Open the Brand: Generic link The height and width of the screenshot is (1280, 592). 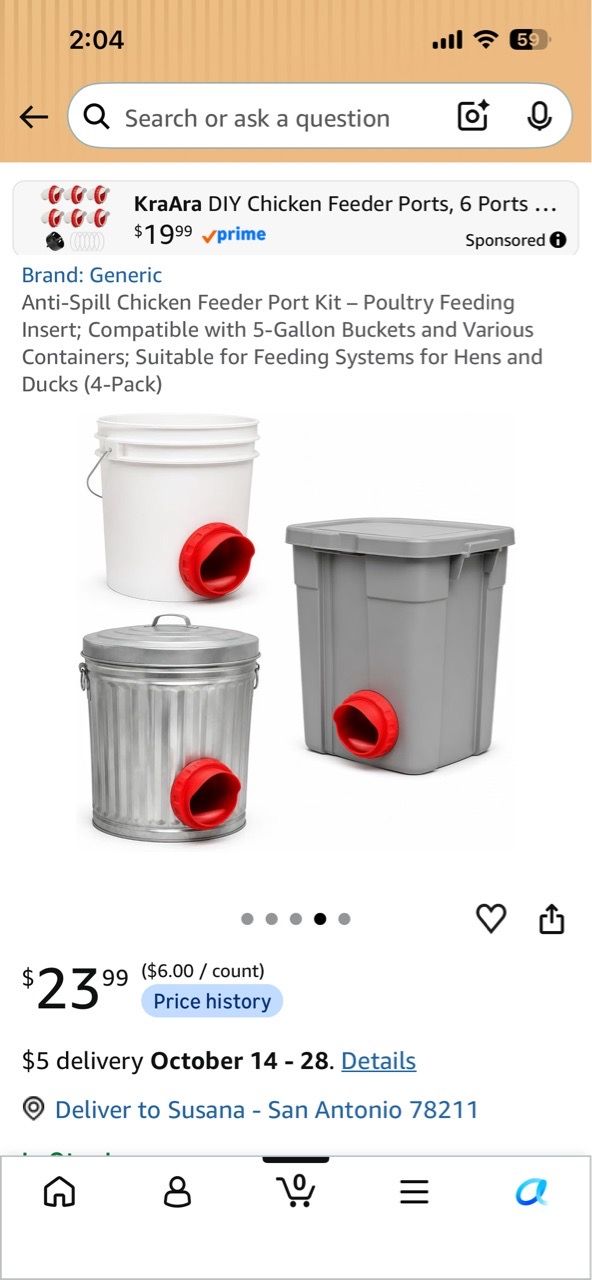click(x=92, y=275)
